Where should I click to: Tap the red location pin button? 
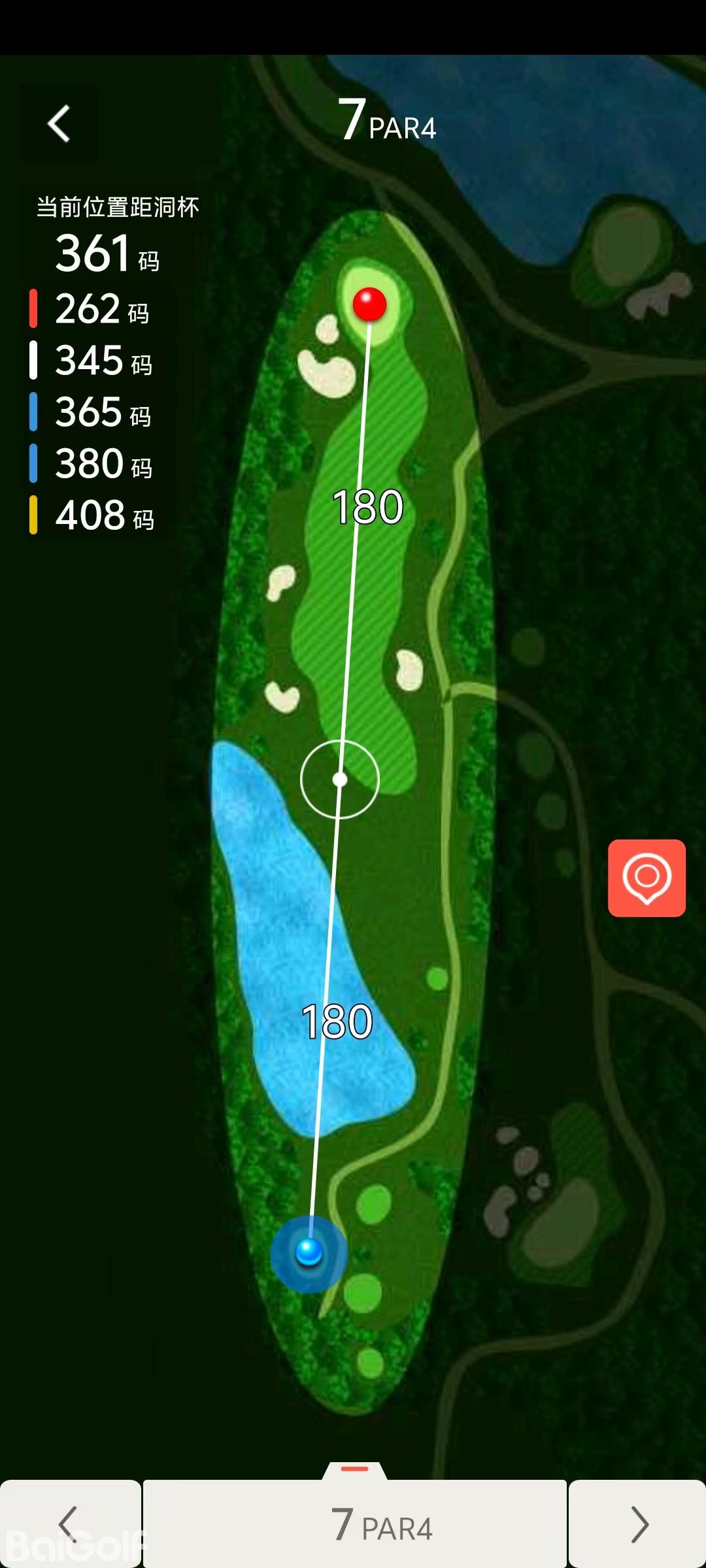coord(647,877)
